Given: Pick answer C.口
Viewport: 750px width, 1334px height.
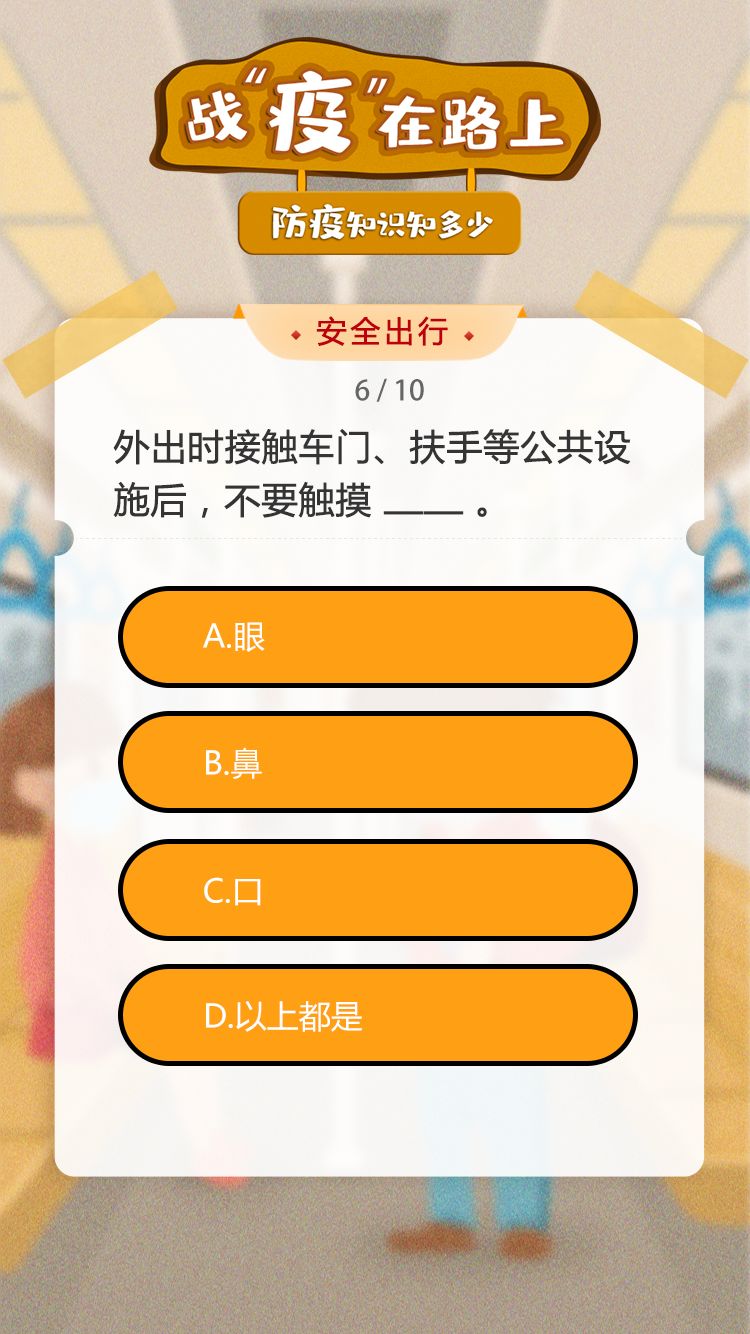Looking at the screenshot, I should pyautogui.click(x=377, y=890).
